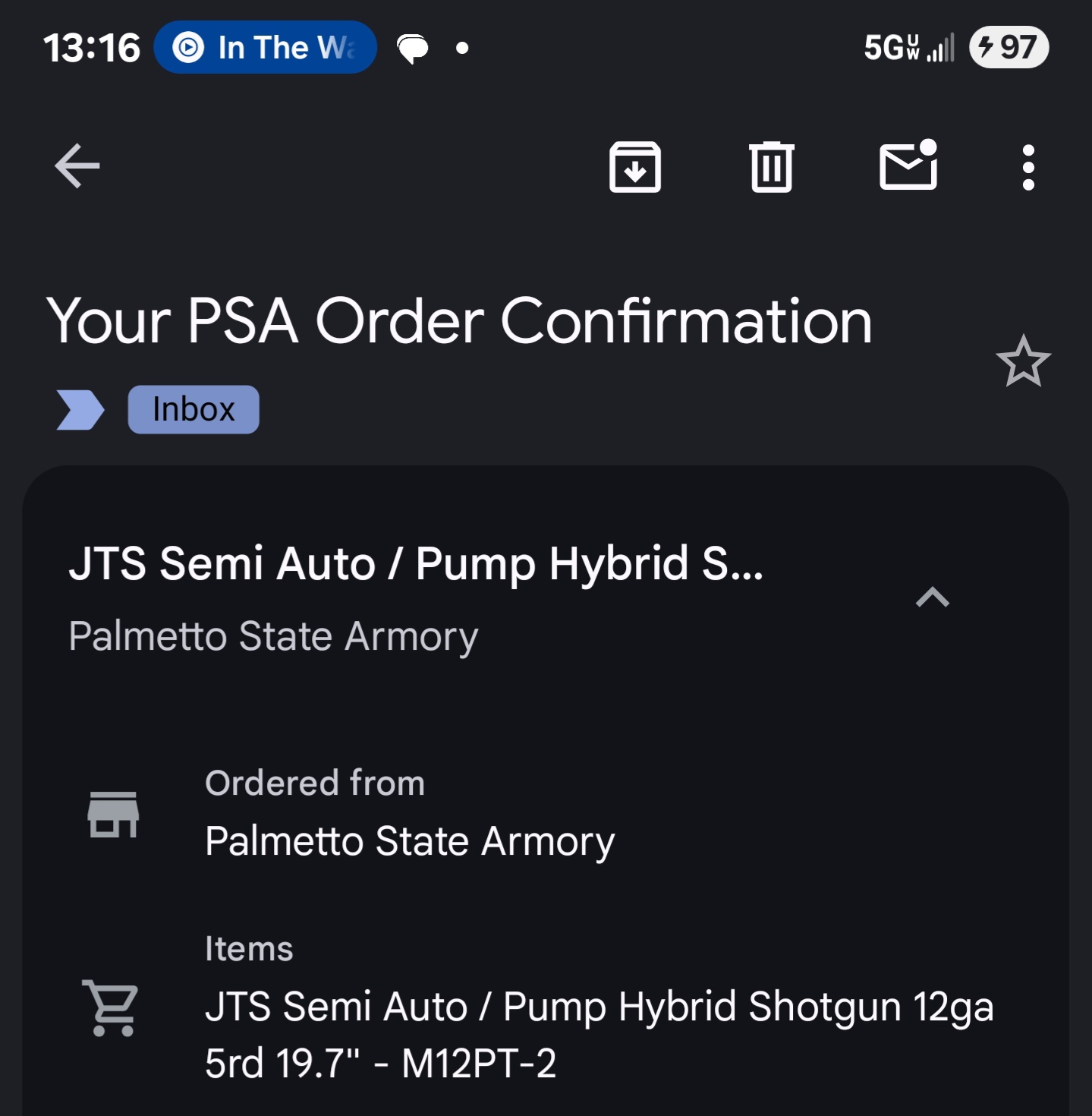
Task: Archive this order confirmation email
Action: pos(635,166)
